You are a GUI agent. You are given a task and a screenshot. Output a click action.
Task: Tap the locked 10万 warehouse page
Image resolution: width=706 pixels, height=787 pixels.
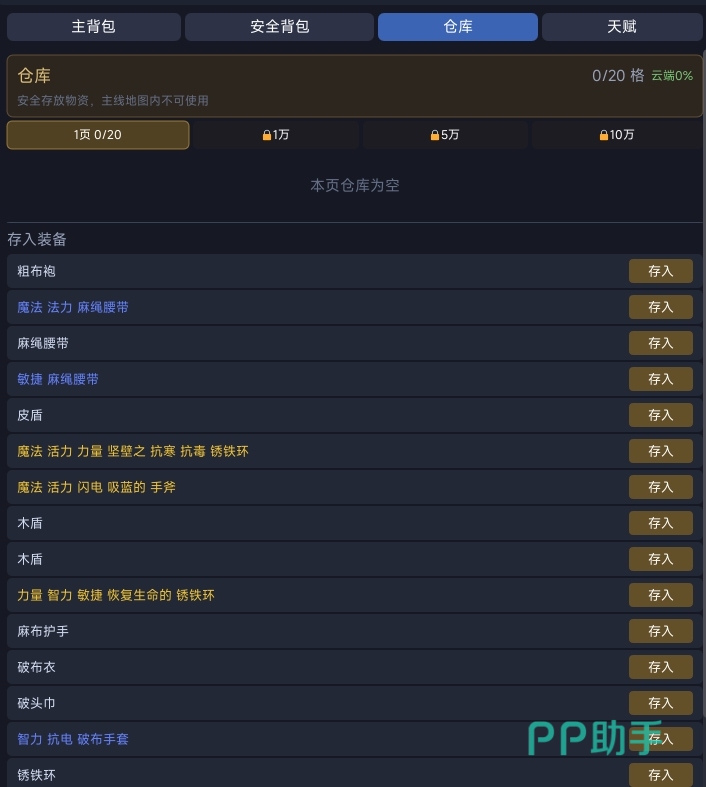pos(616,135)
